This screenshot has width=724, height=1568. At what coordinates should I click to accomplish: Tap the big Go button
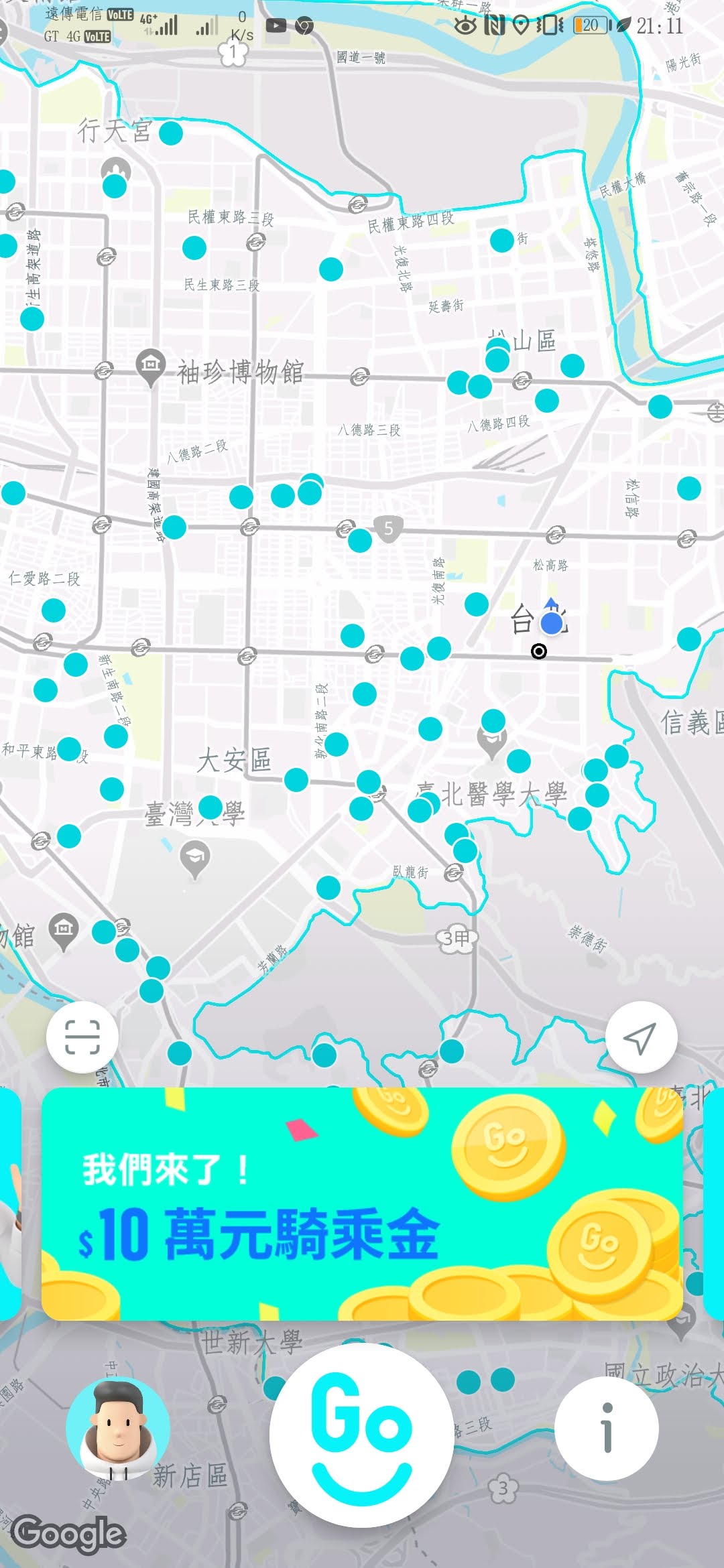tap(362, 1435)
